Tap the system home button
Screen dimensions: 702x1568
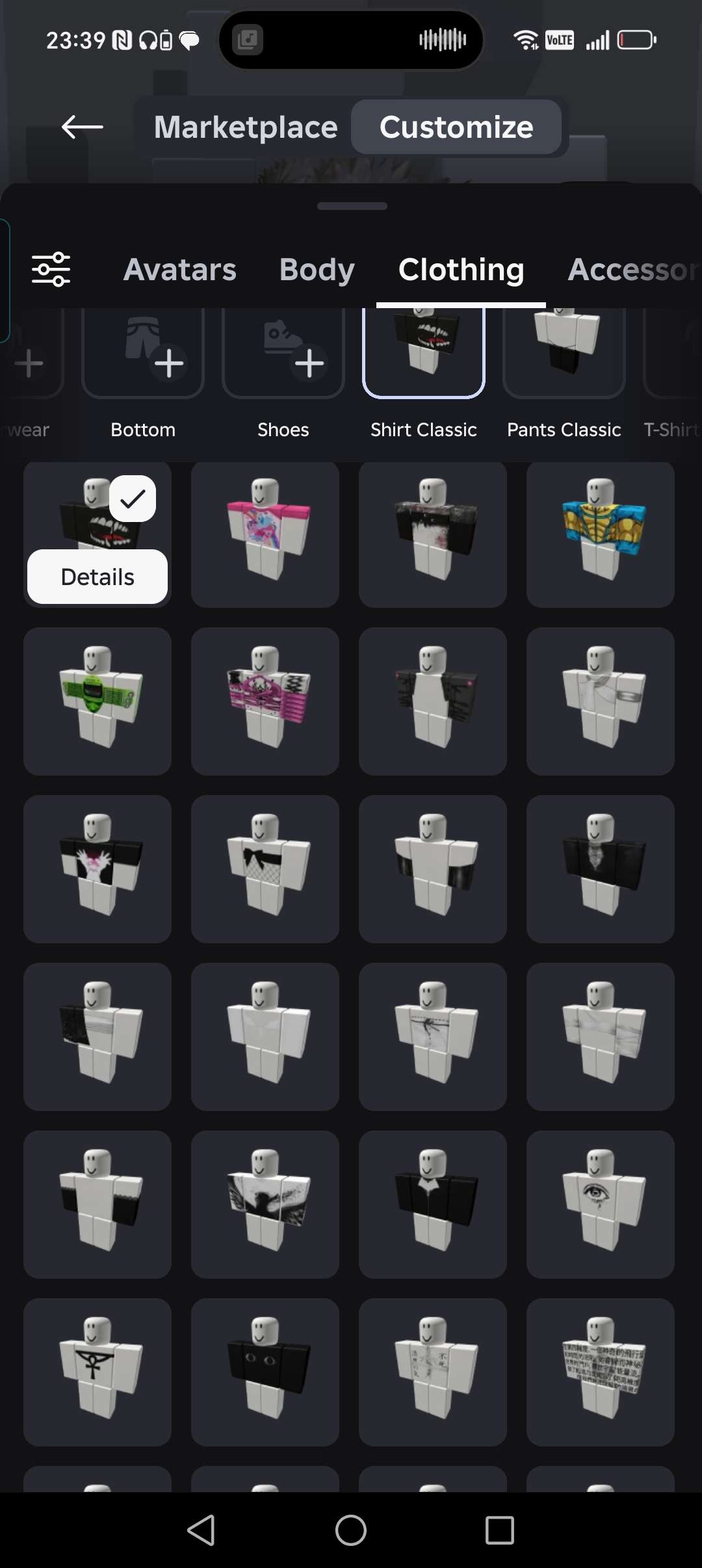pos(351,1530)
